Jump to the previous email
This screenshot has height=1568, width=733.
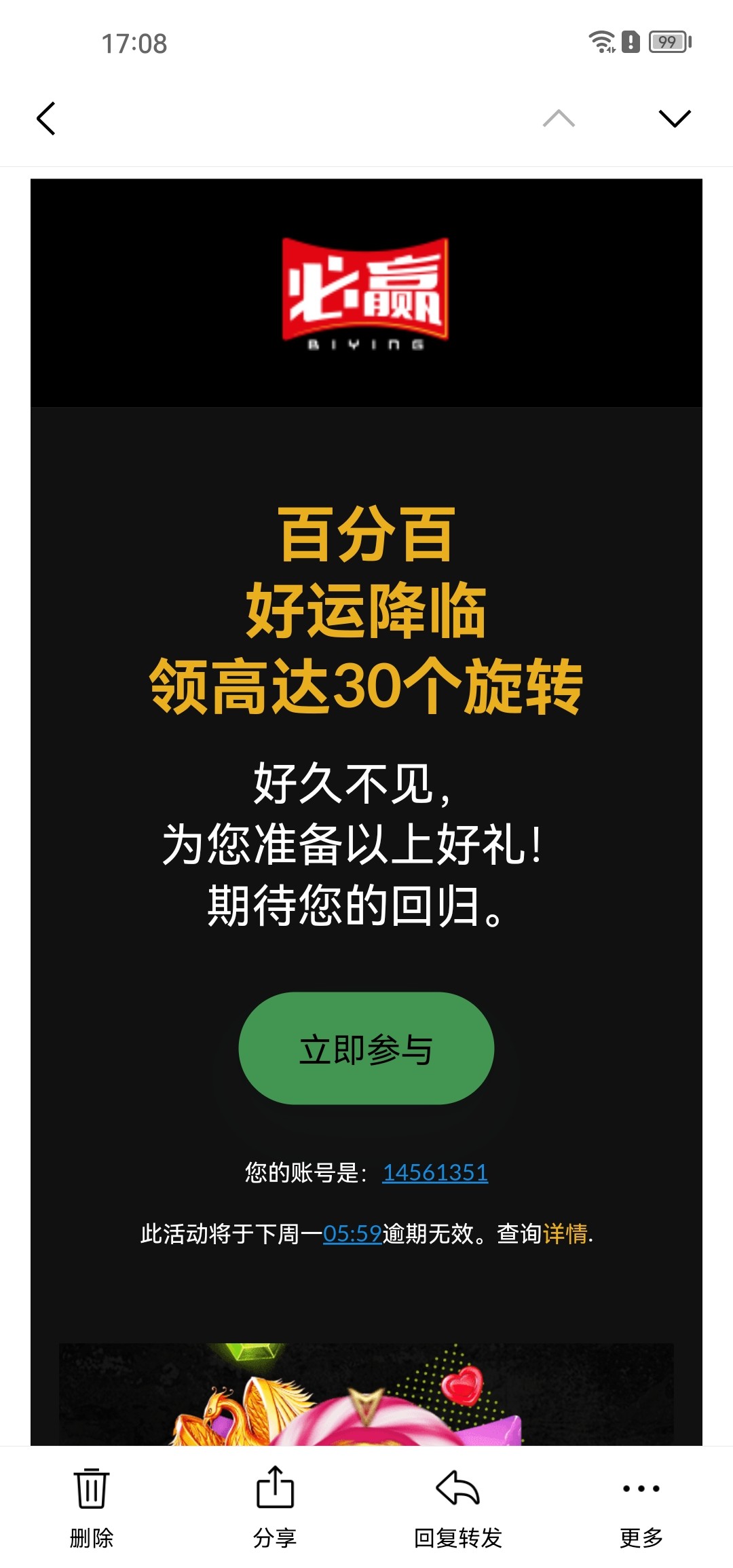tap(559, 119)
